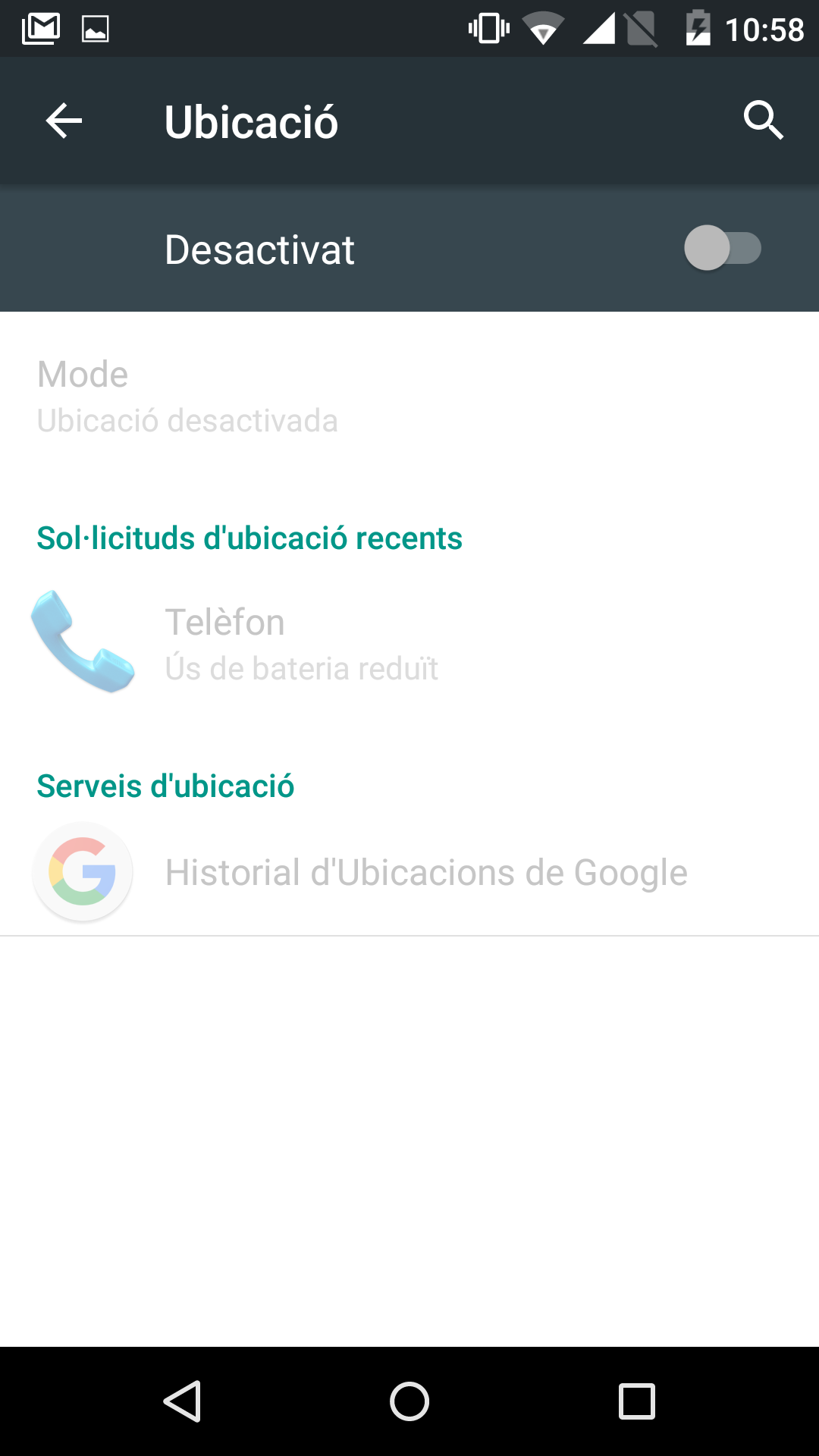Image resolution: width=819 pixels, height=1456 pixels.
Task: Open recent apps from navigation bar
Action: pyautogui.click(x=637, y=1401)
